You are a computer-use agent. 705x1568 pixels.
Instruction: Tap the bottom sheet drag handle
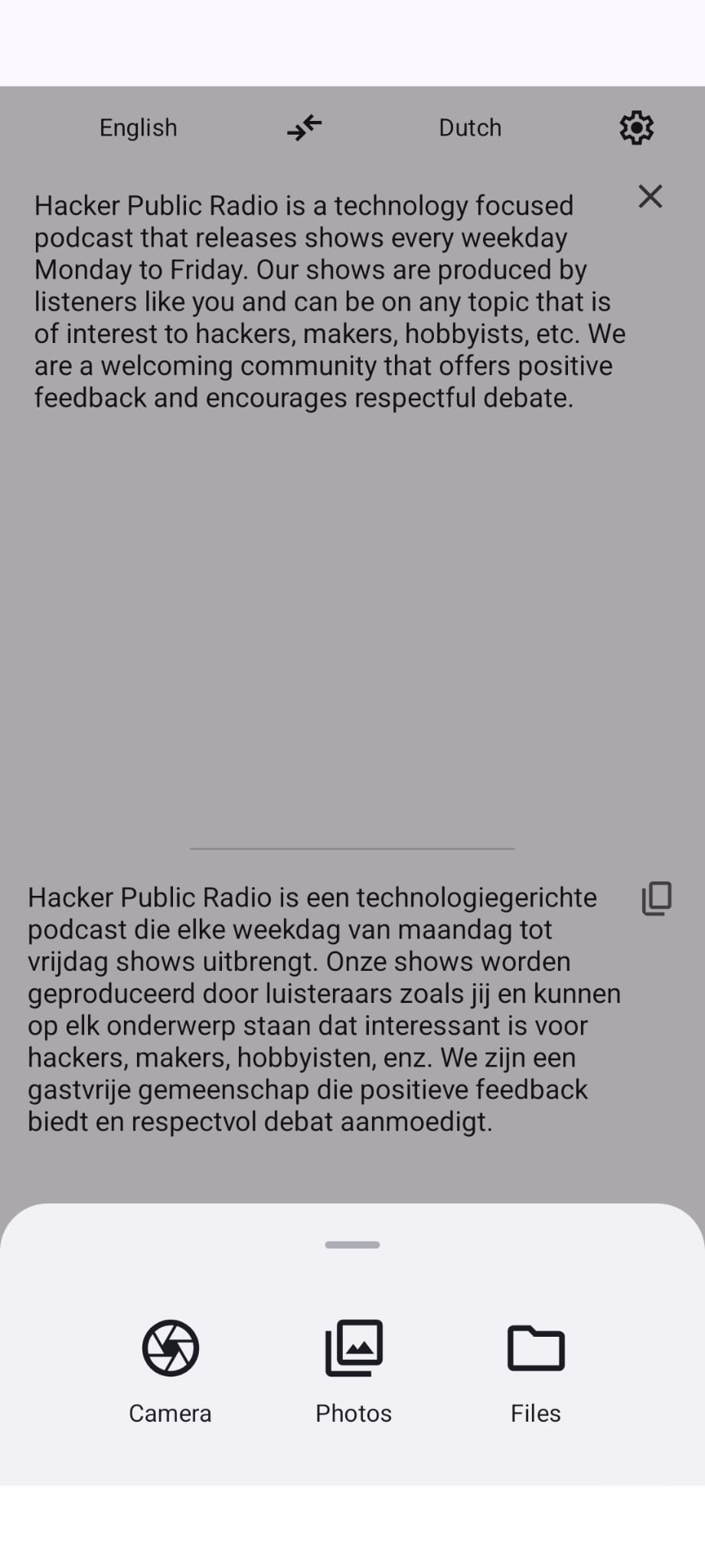[352, 1245]
